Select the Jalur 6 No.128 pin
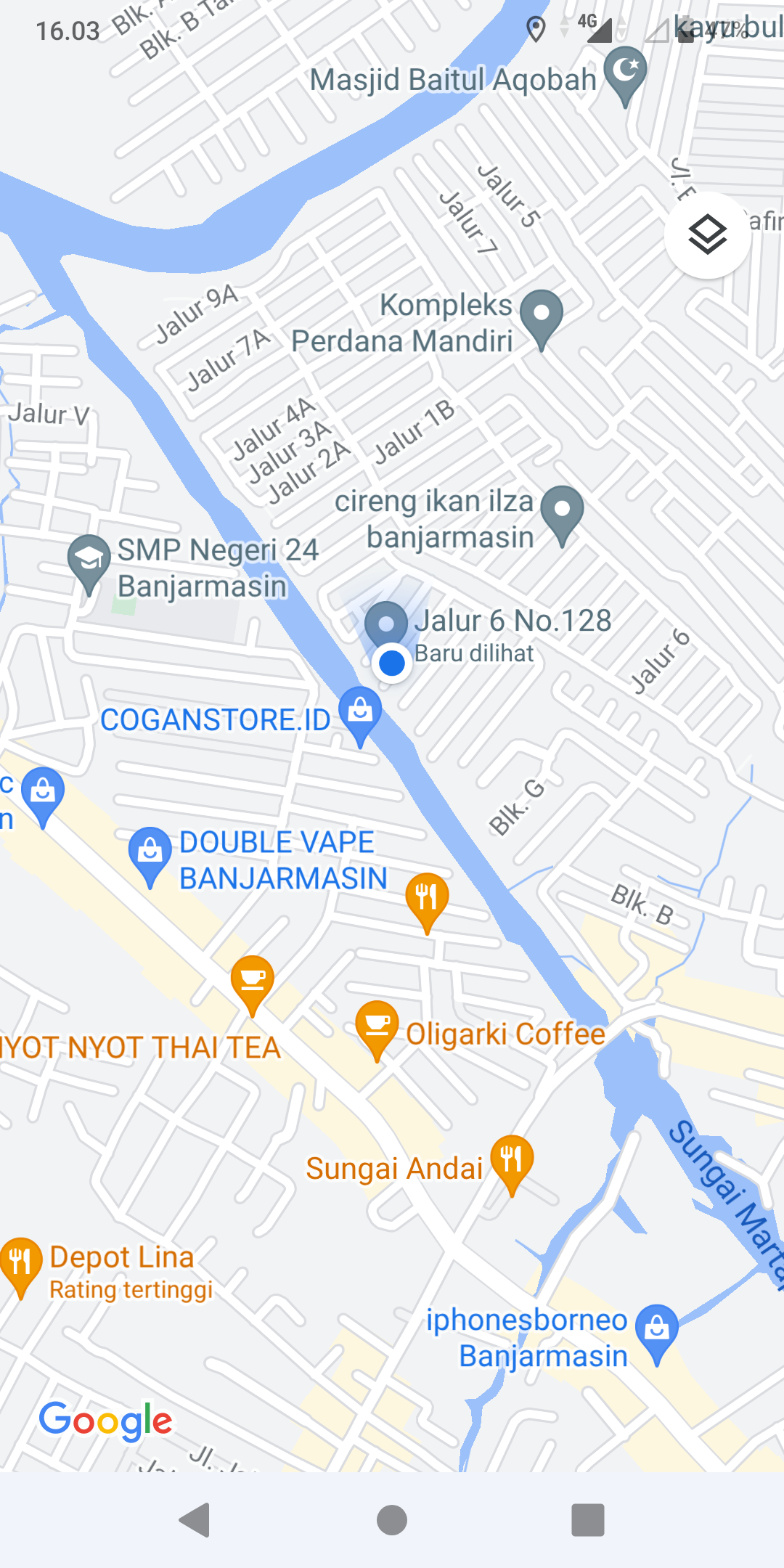The image size is (784, 1568). pos(386,624)
